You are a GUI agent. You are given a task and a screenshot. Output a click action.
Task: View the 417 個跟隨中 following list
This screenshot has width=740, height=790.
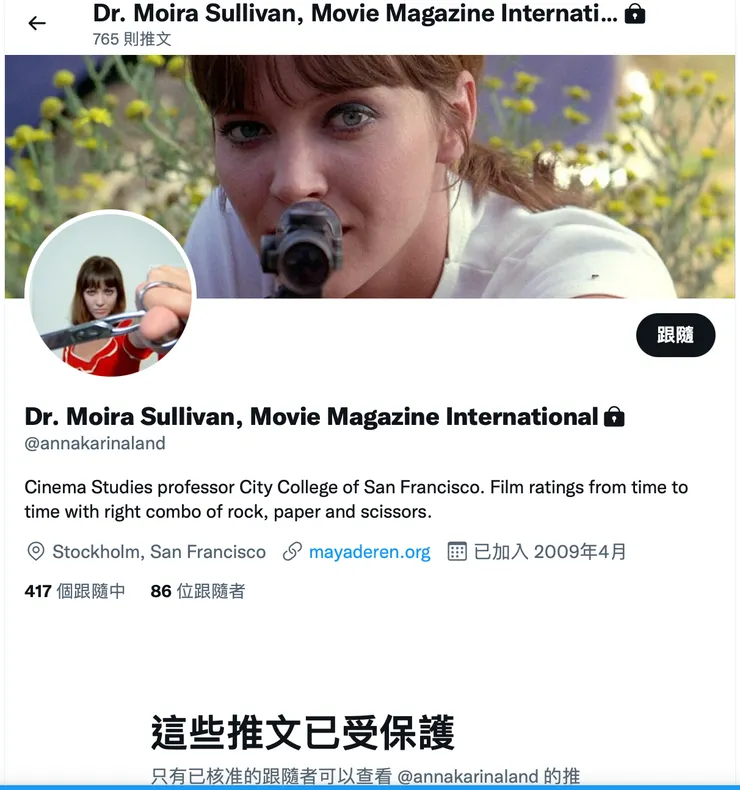(75, 591)
